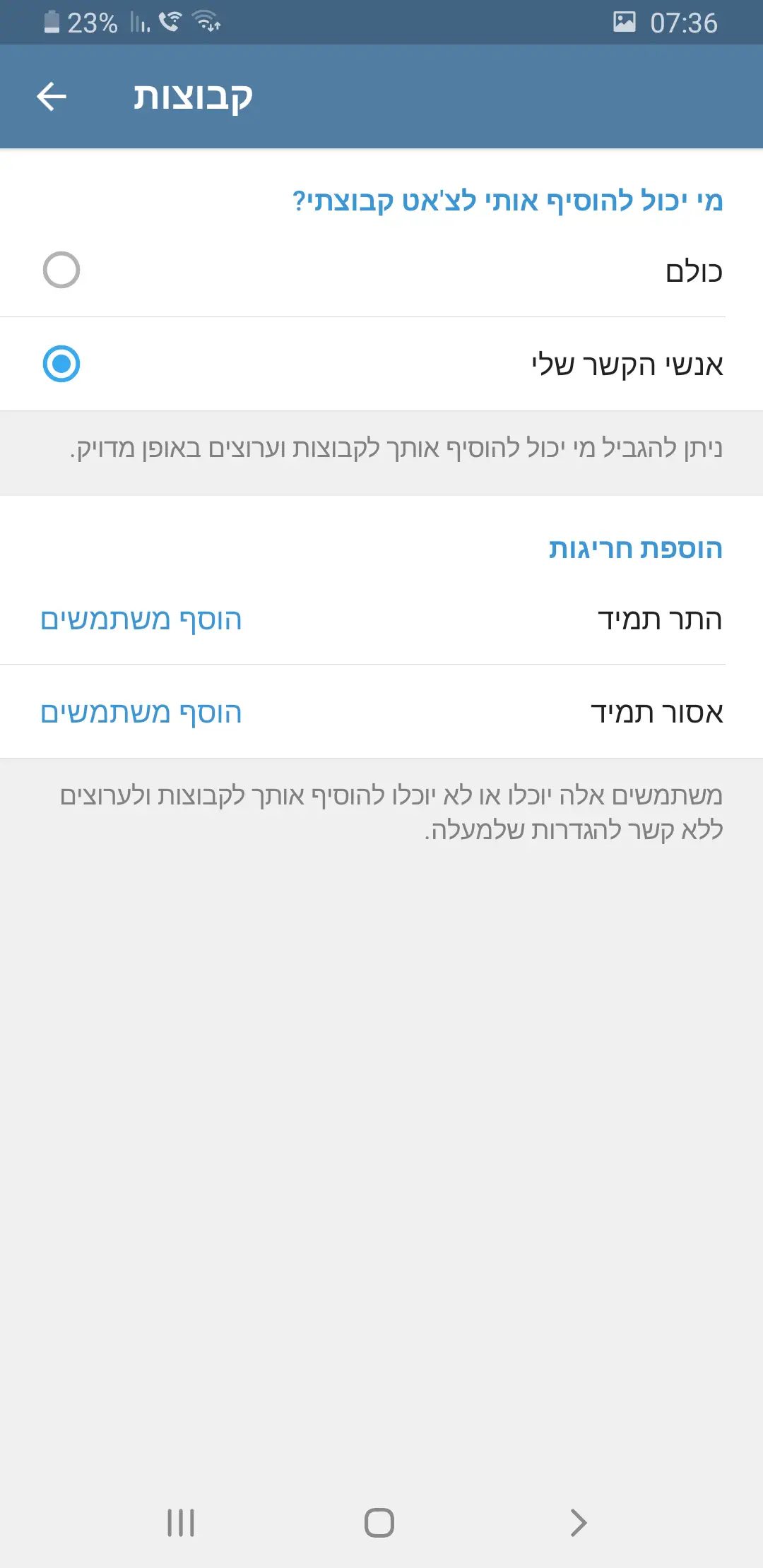Add users to the התר תמיד list
This screenshot has width=763, height=1568.
click(x=141, y=619)
